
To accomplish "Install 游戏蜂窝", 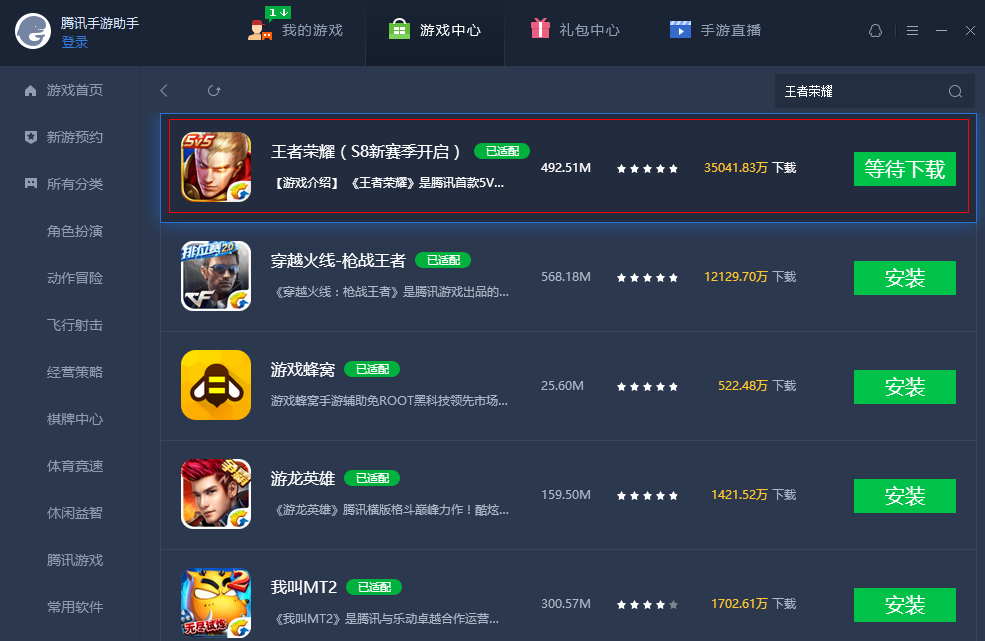I will [x=904, y=387].
